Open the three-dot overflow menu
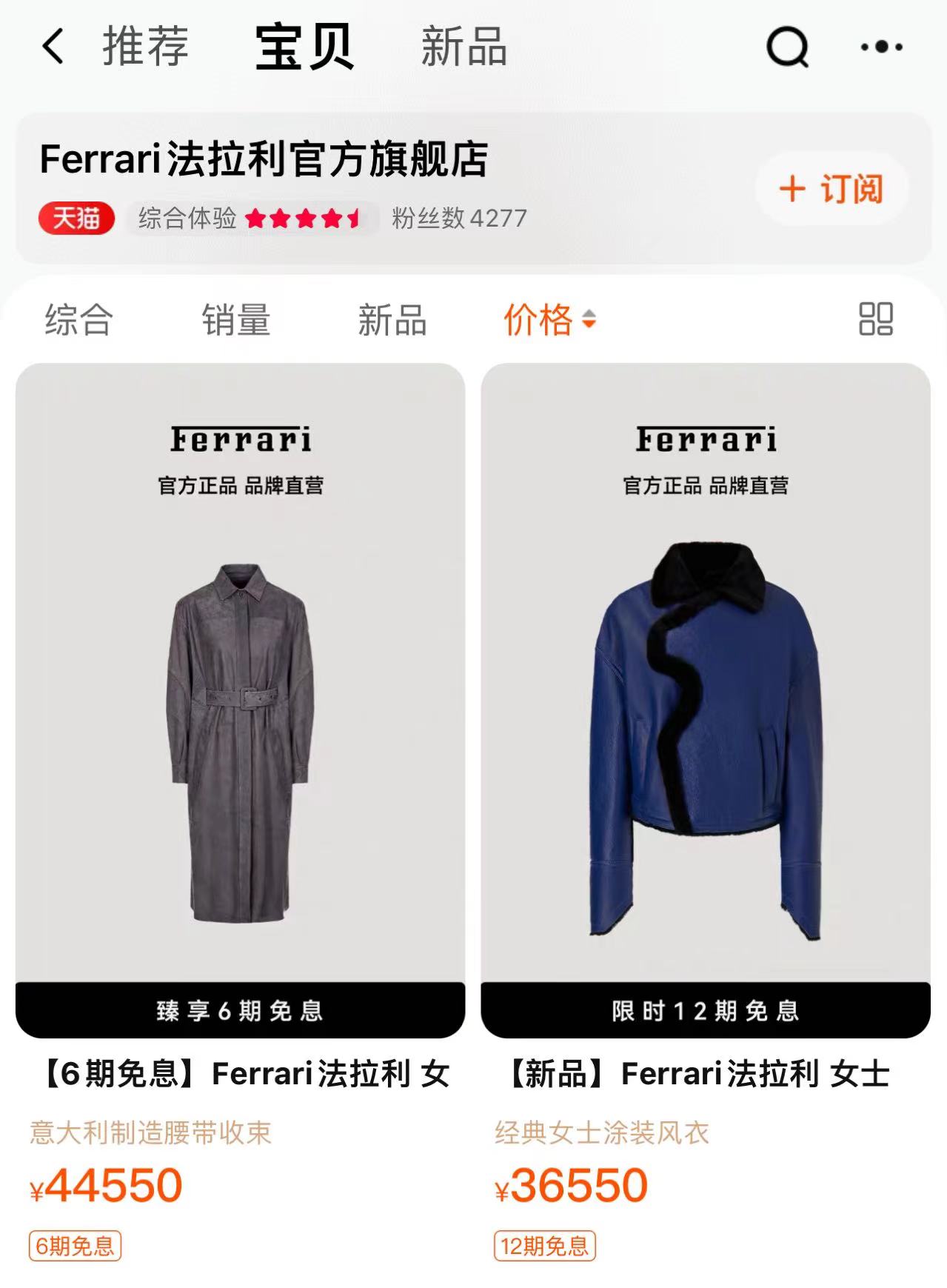The image size is (947, 1288). coord(881,47)
